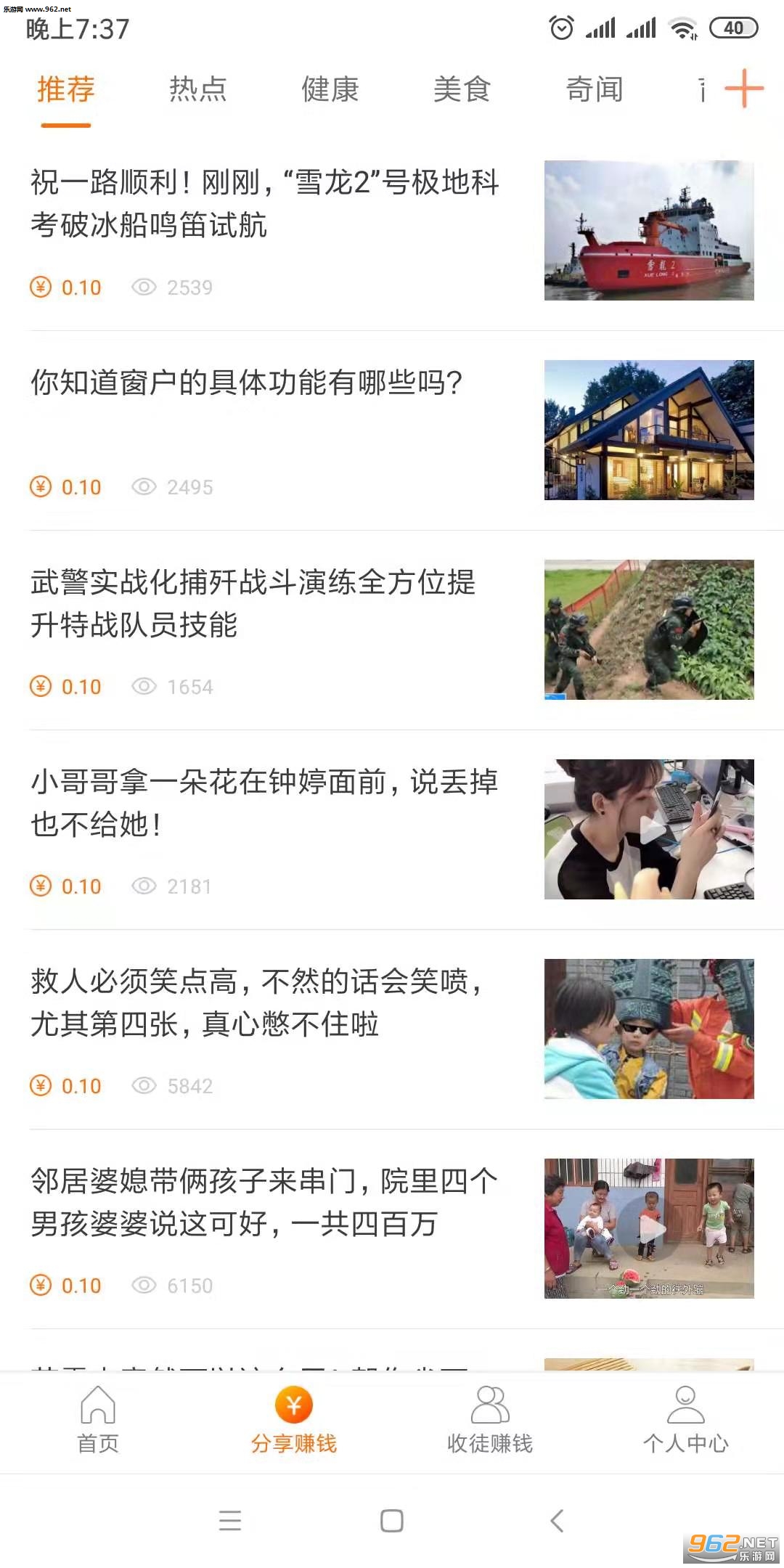Open the 救人必须笑点高 article
This screenshot has width=784, height=1568.
coord(256,1003)
